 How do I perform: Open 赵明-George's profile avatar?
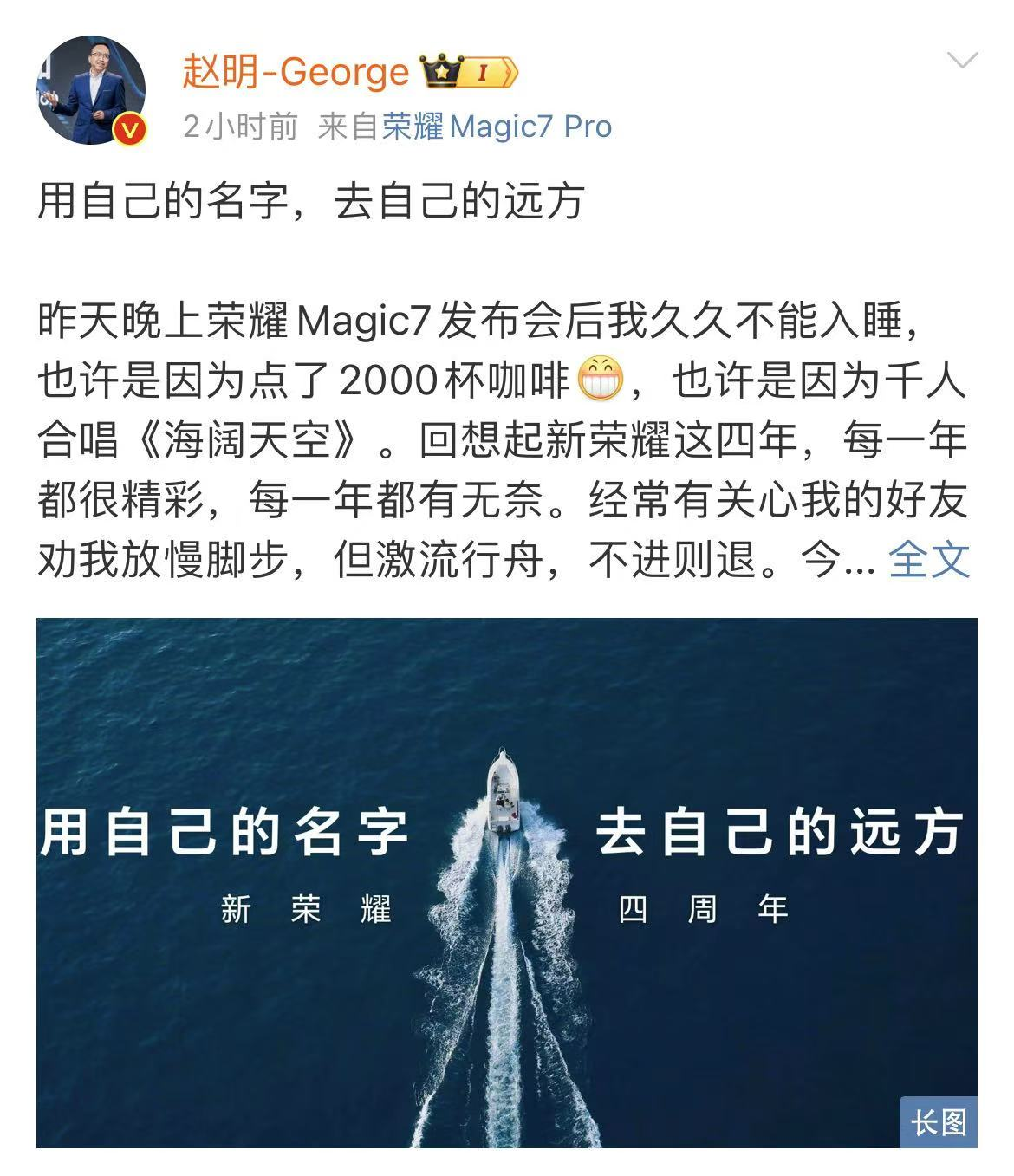tap(90, 90)
